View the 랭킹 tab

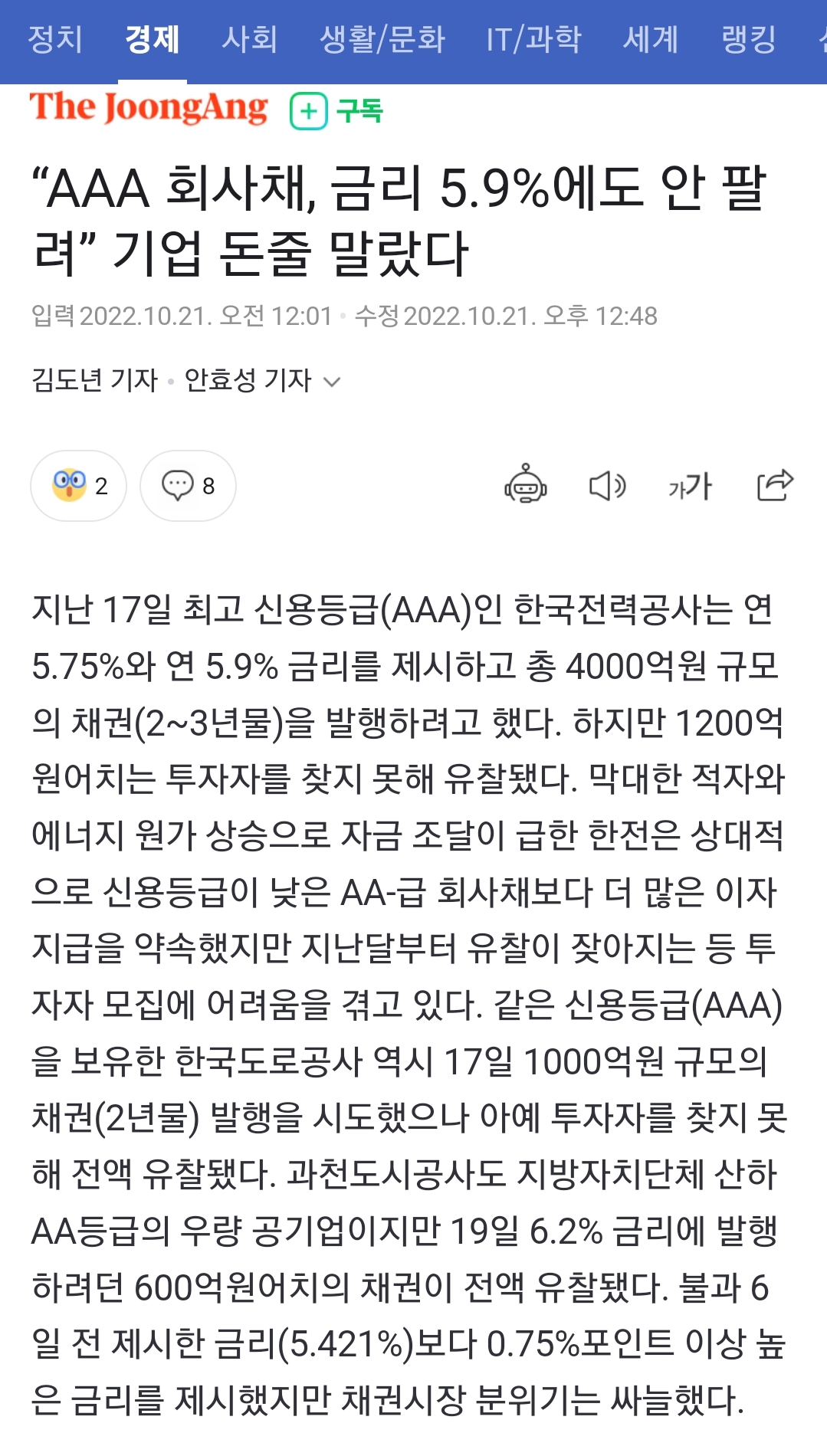click(x=748, y=40)
